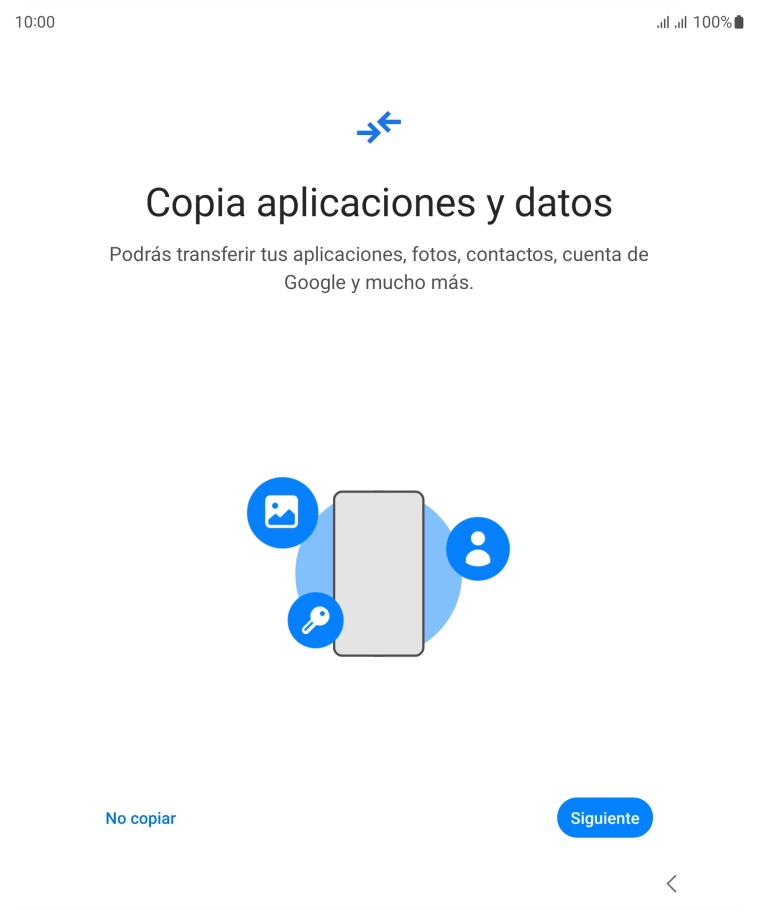Select the clock showing 10:00
Viewport: 758px width, 910px height.
point(37,21)
